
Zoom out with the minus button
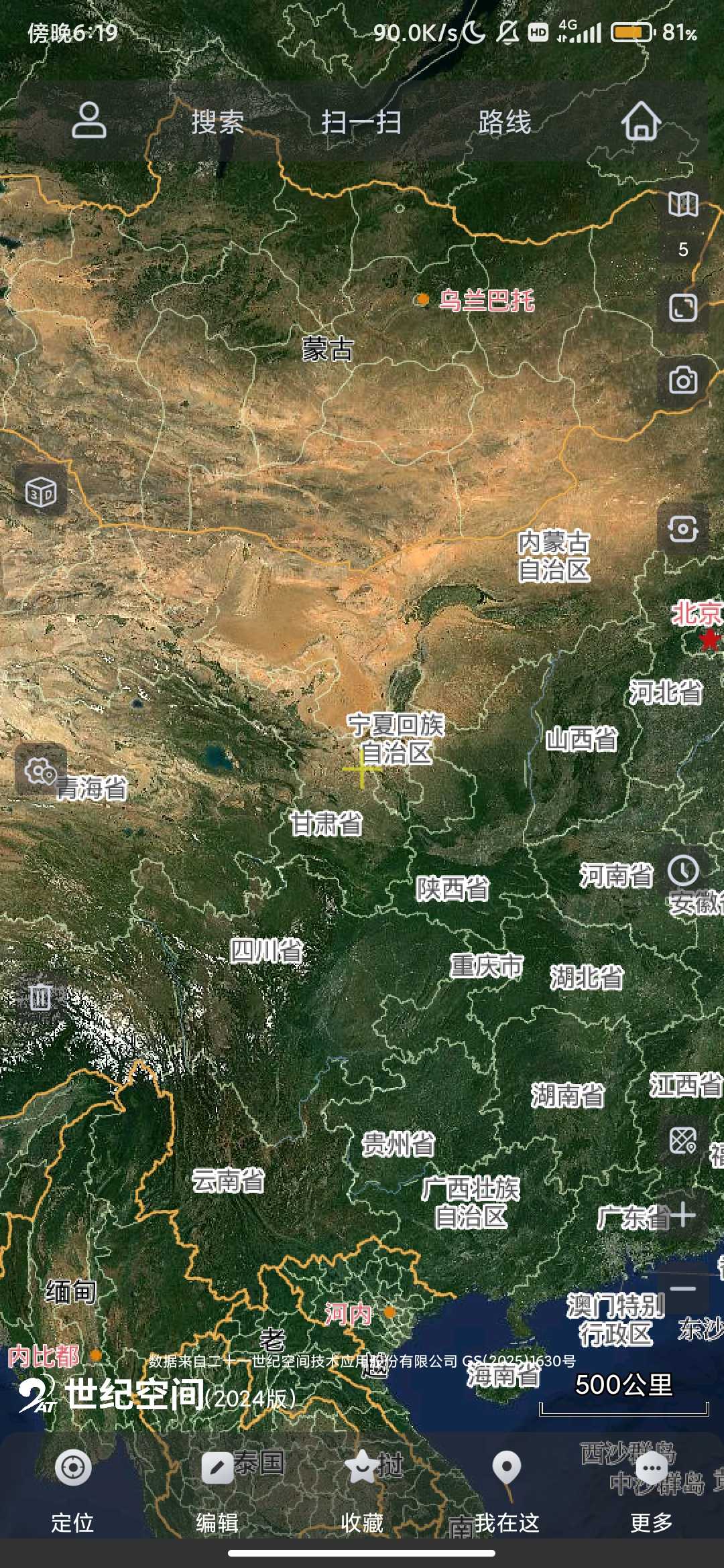pos(683,1289)
